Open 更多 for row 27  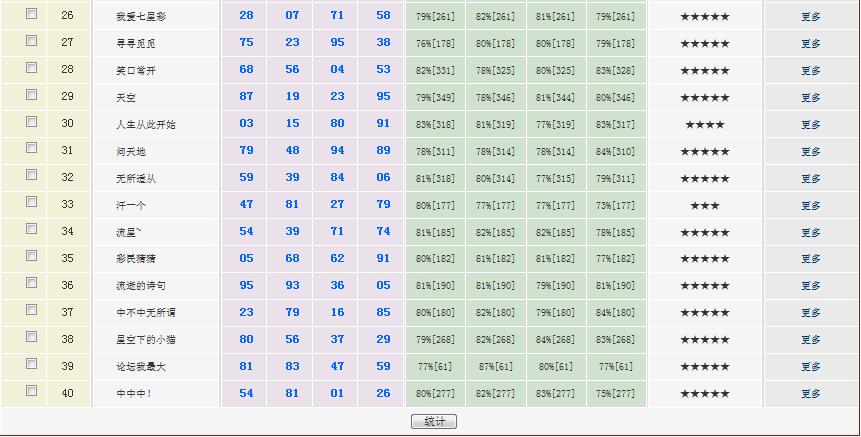(810, 44)
